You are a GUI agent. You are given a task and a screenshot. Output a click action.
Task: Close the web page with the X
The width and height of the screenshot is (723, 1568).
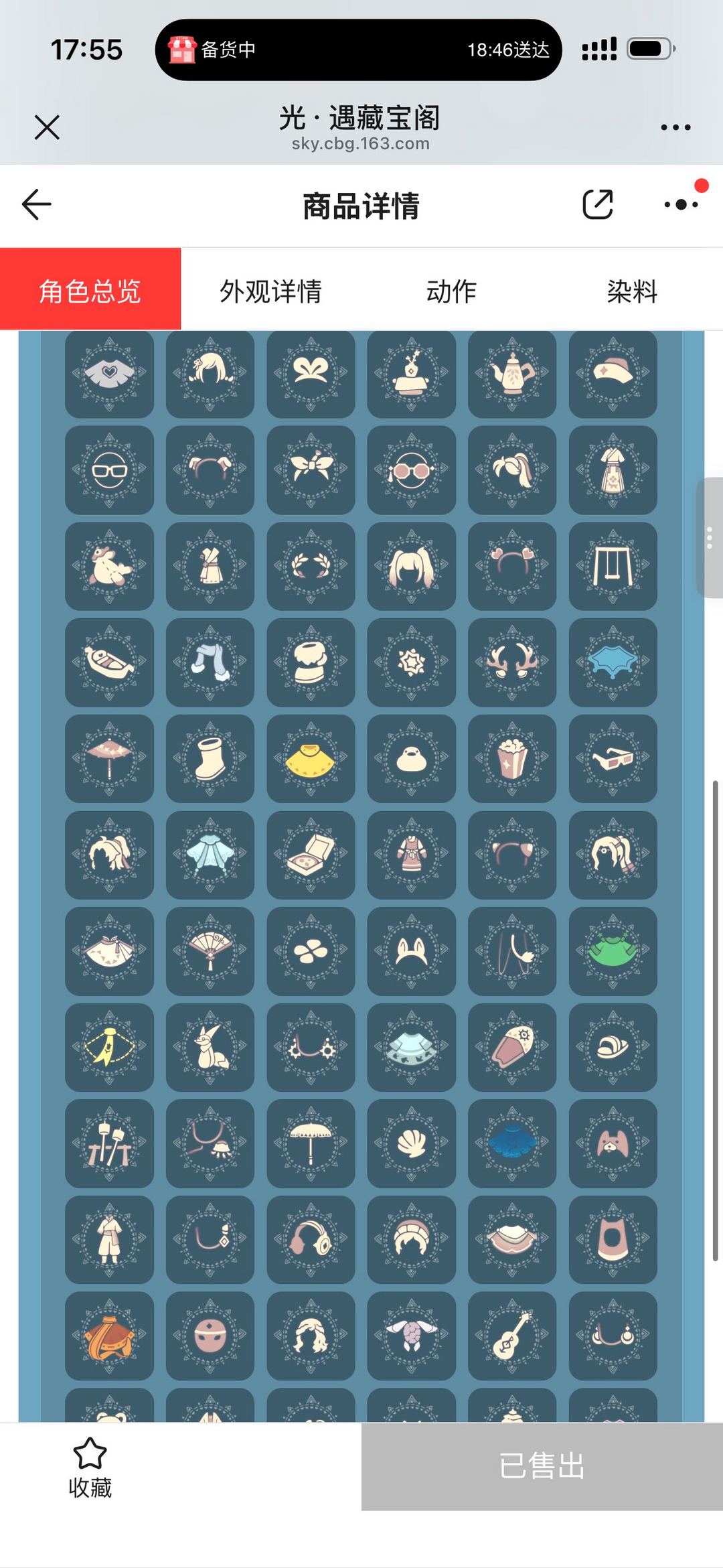click(47, 127)
